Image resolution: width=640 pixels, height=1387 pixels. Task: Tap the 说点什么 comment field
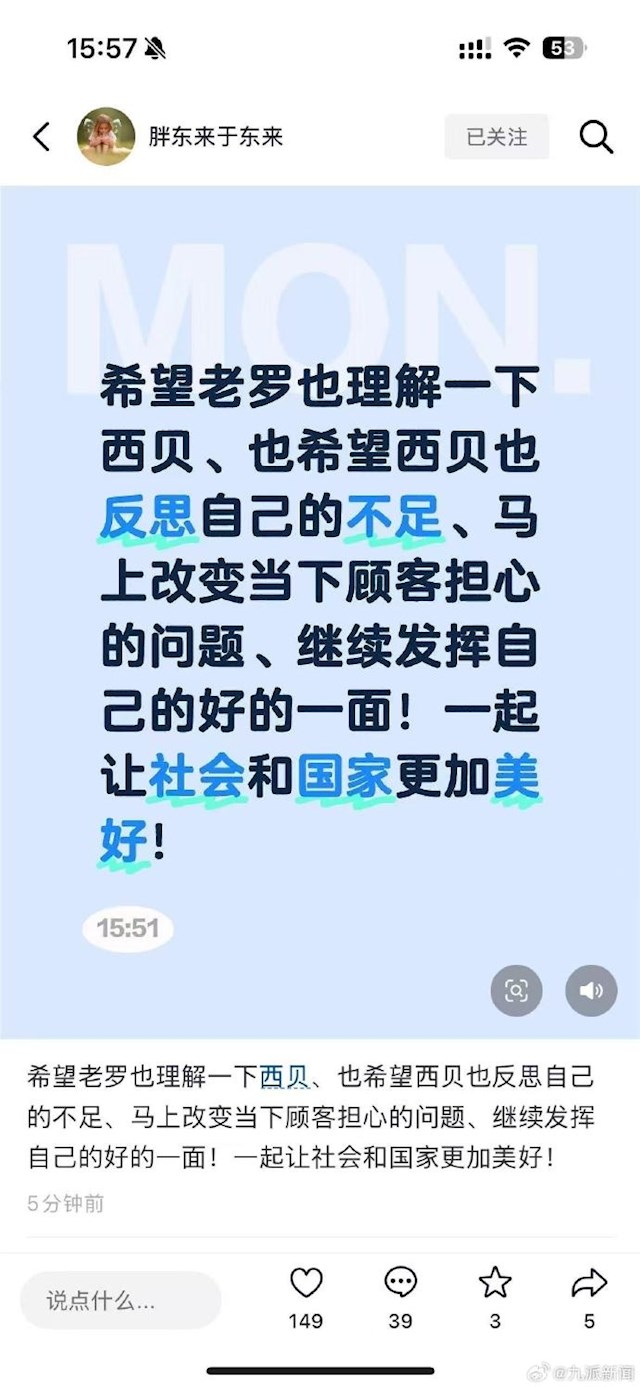pyautogui.click(x=120, y=1301)
